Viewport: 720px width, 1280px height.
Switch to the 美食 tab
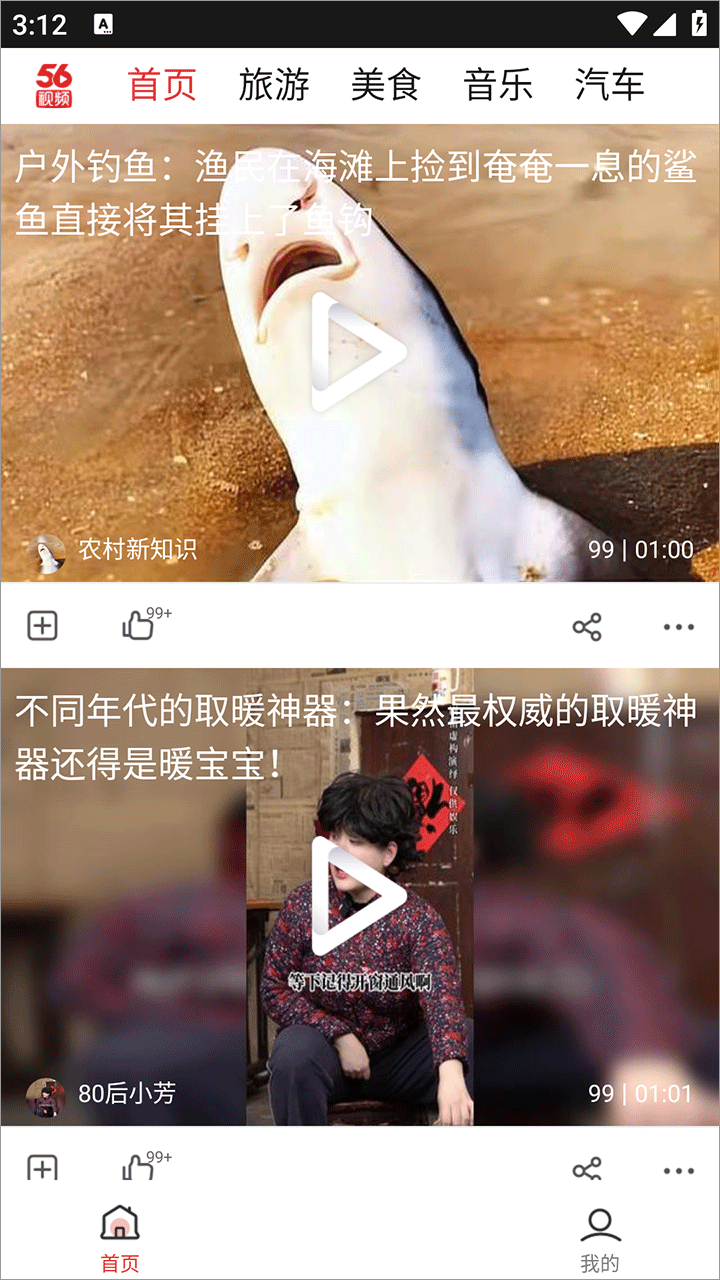[385, 85]
